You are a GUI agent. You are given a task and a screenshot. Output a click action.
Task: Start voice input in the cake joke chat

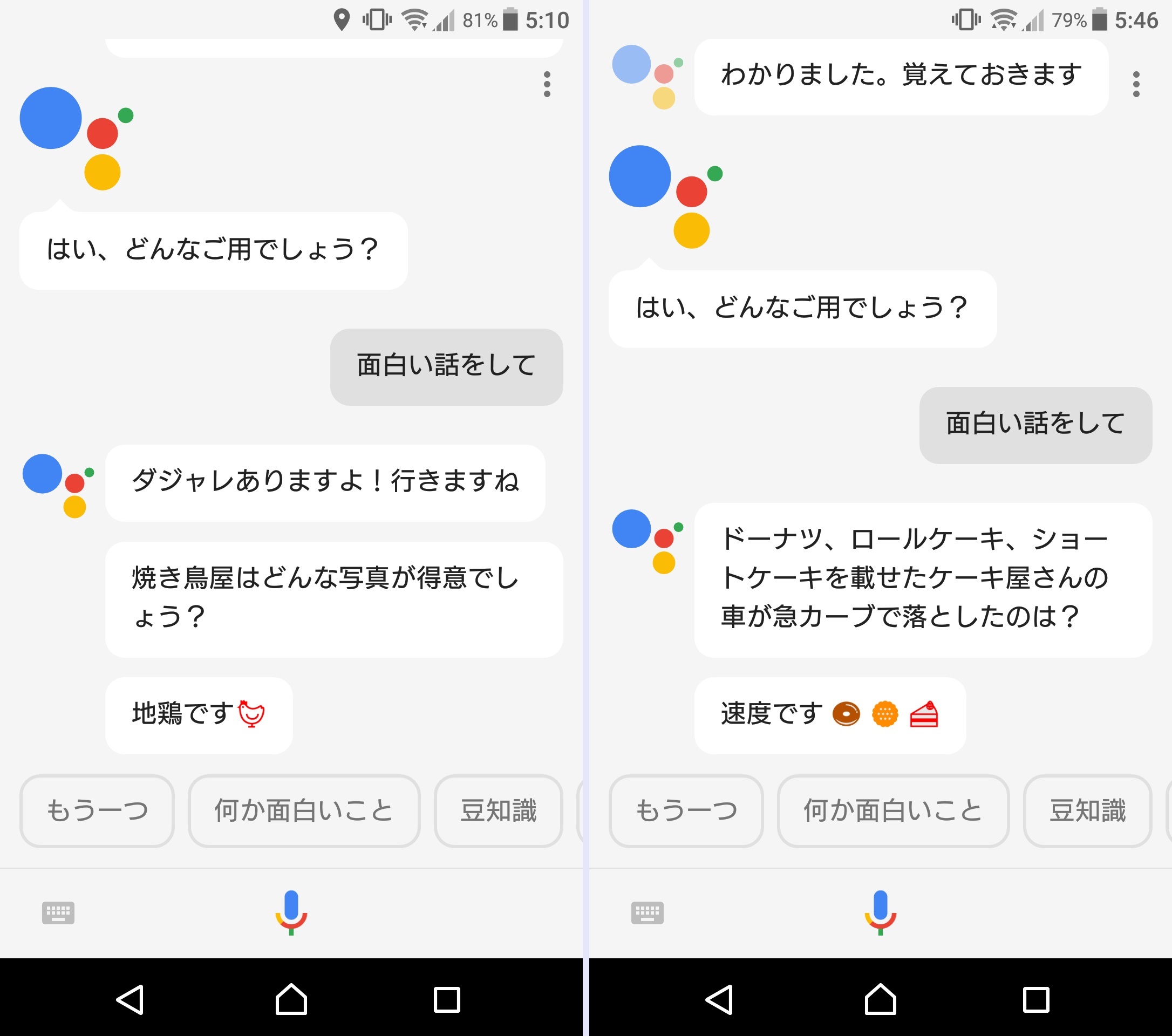point(880,912)
